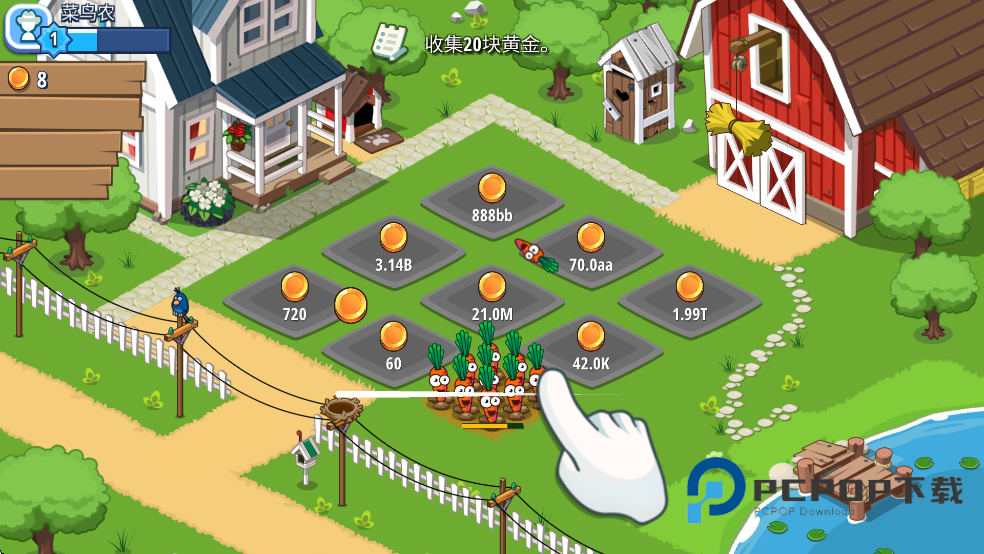Open the trophy level badge

tap(28, 27)
